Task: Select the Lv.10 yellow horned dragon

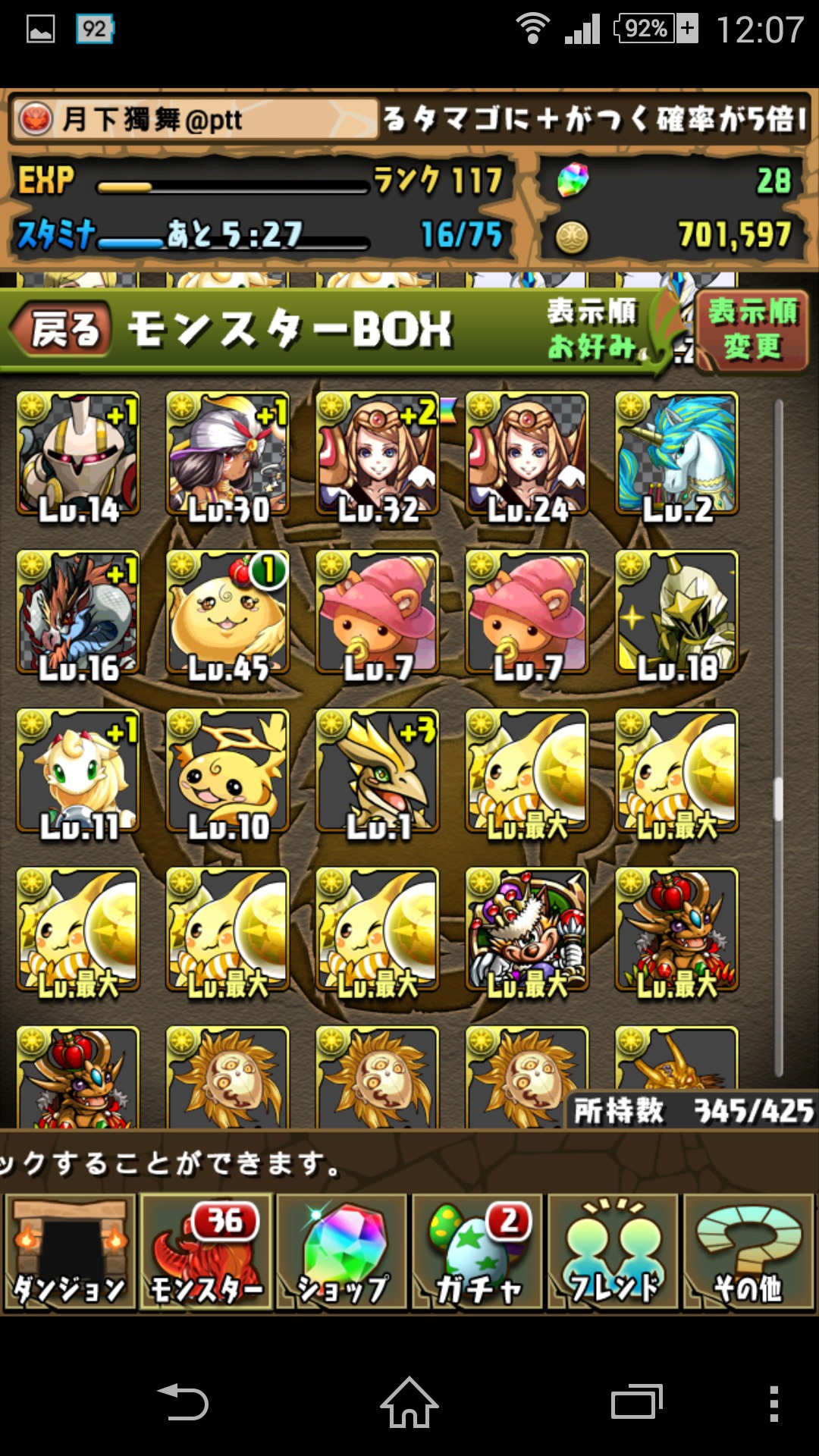Action: [227, 772]
